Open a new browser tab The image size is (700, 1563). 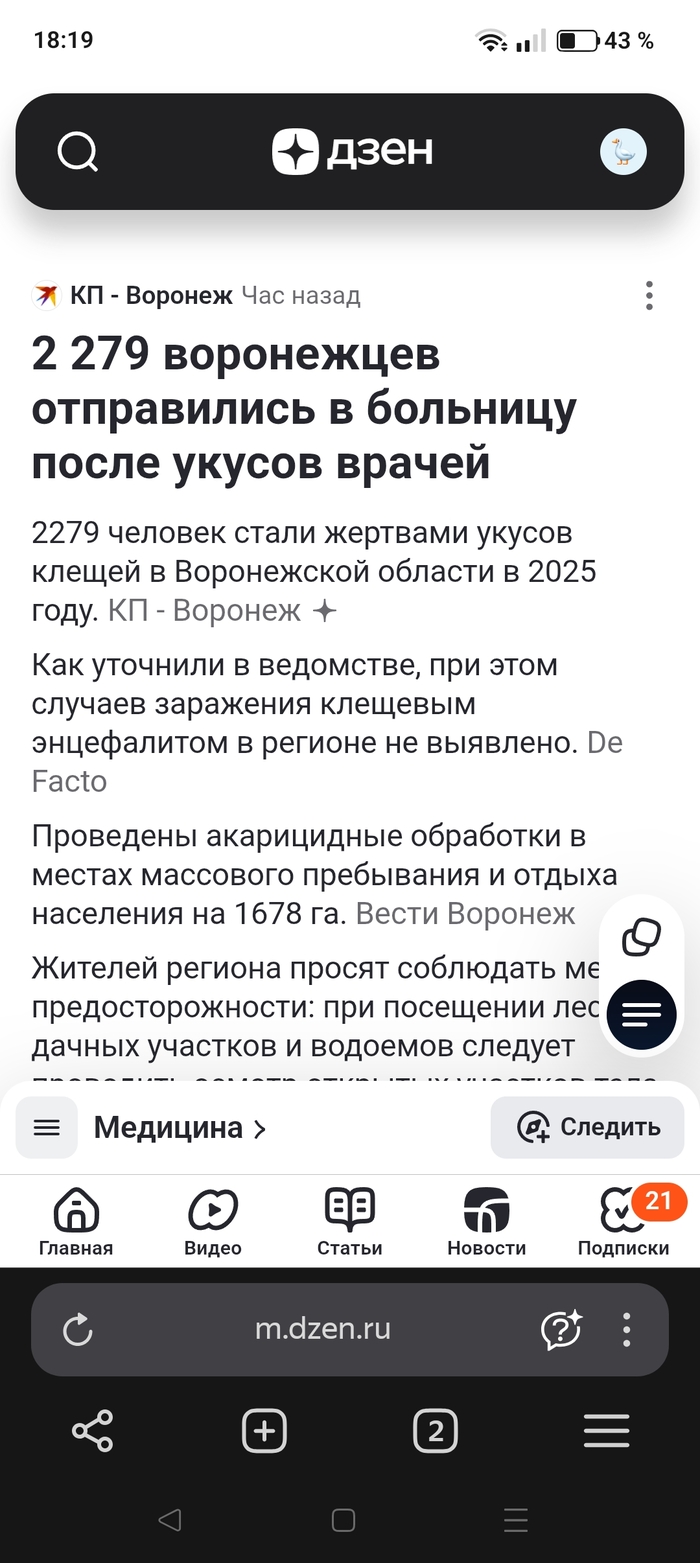pos(264,1431)
